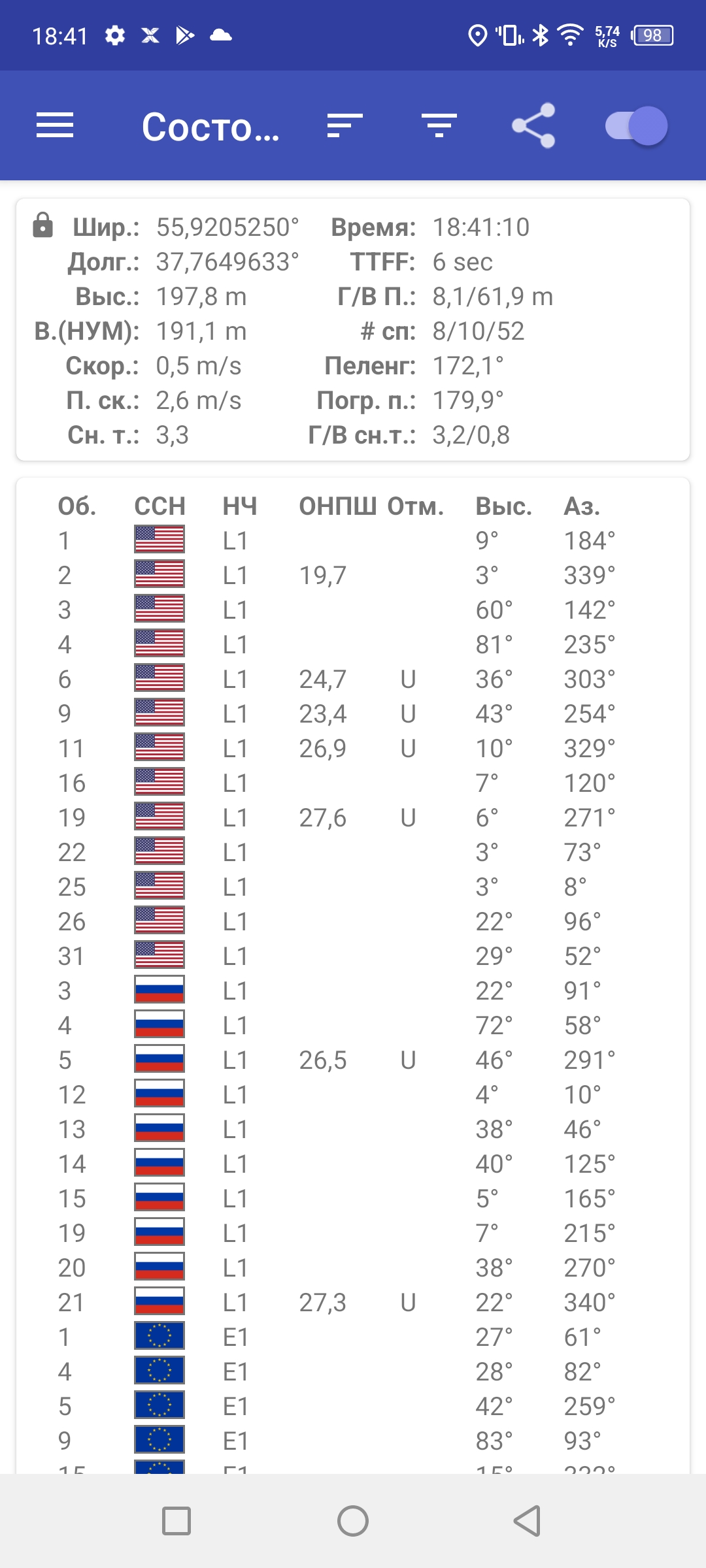Tap the lock icon beside latitude
The width and height of the screenshot is (706, 1568).
[43, 225]
